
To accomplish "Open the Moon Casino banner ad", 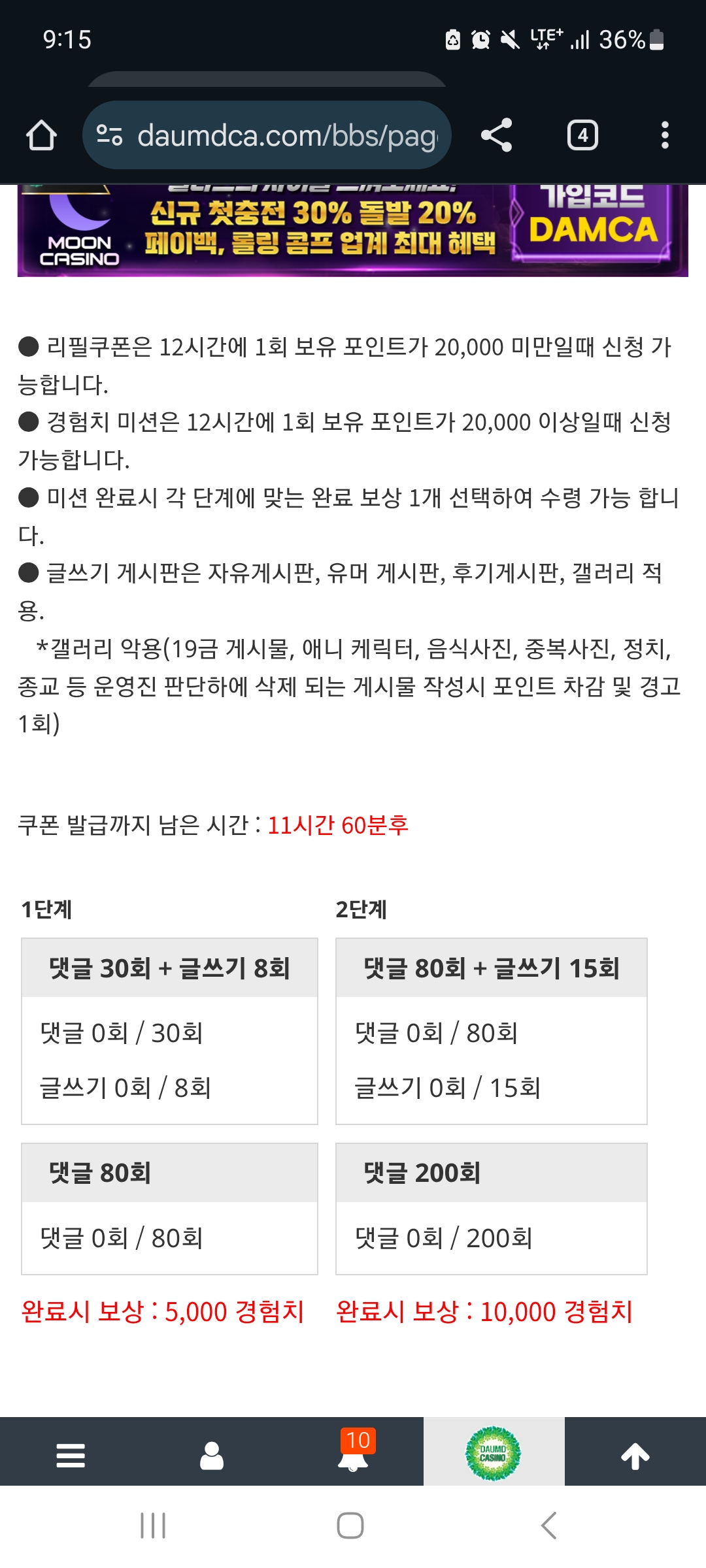I will [353, 231].
